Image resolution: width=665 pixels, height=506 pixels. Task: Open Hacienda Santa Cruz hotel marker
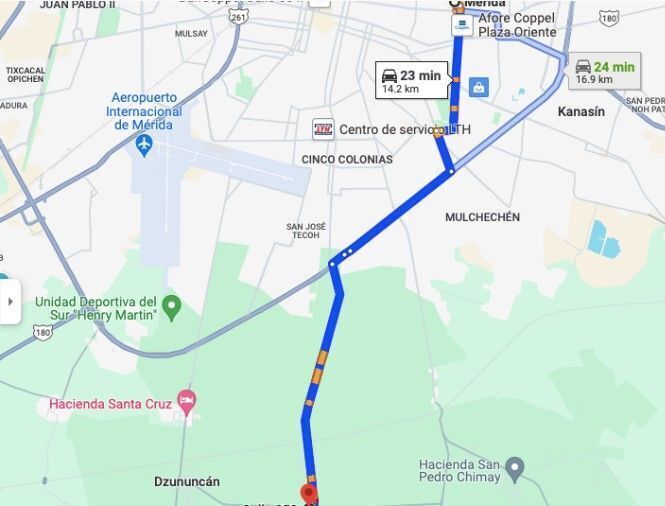tap(186, 402)
